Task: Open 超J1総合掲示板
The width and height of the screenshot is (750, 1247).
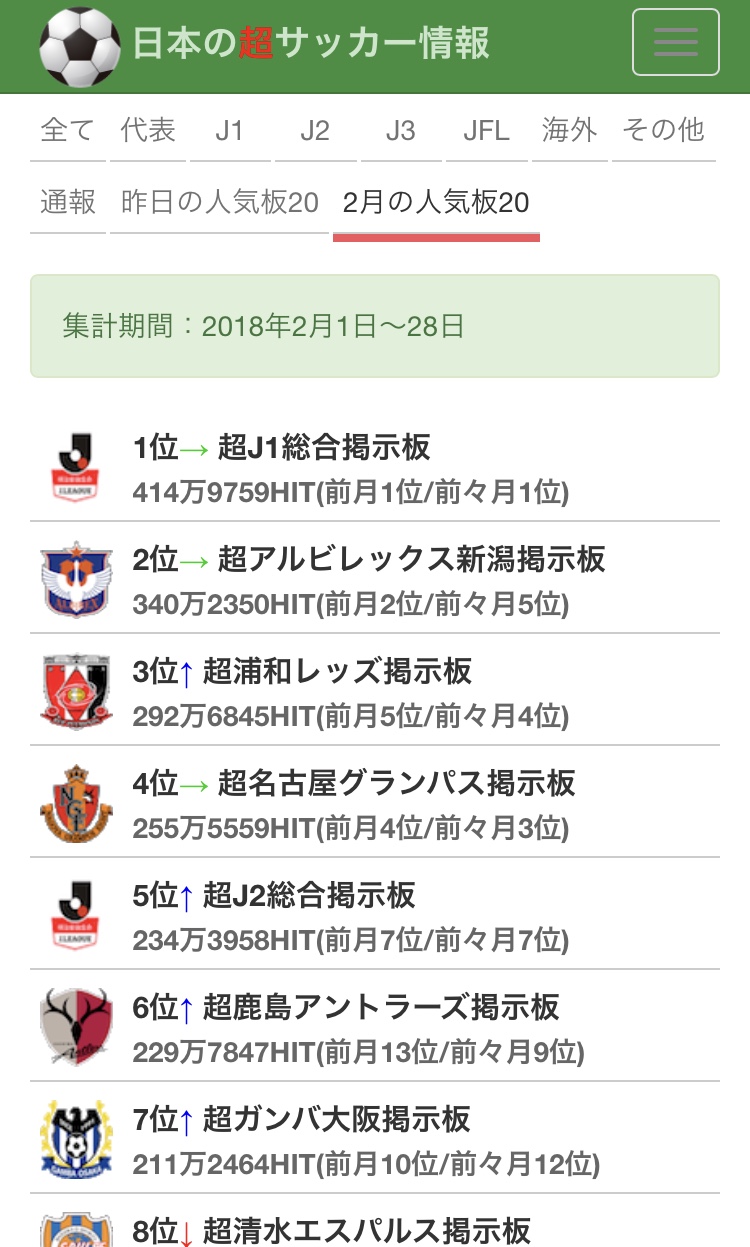Action: coord(375,466)
